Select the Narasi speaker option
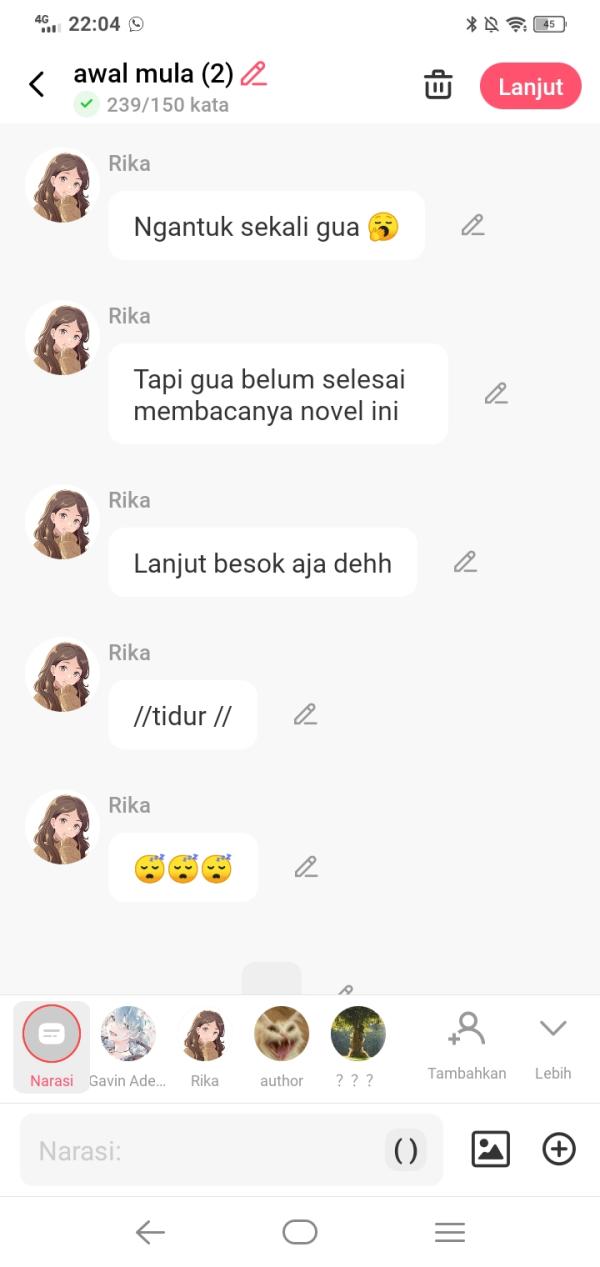The height and width of the screenshot is (1267, 600). point(52,1046)
